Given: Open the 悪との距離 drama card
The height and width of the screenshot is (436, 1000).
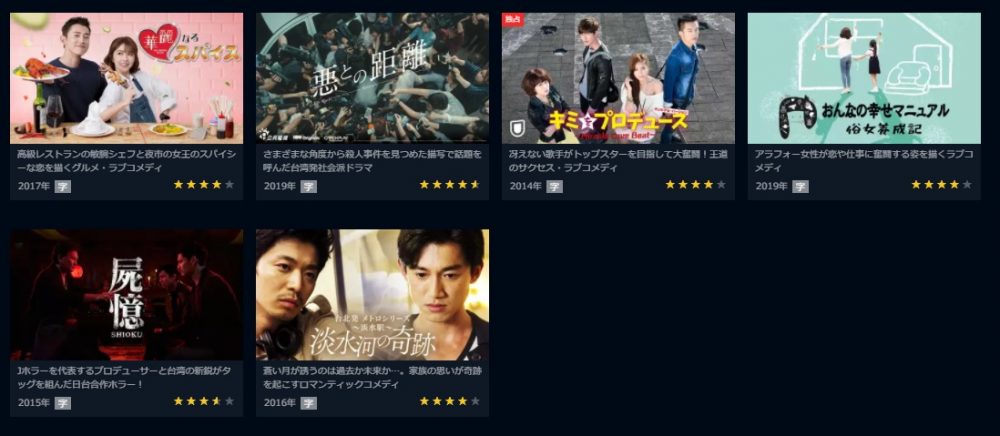Looking at the screenshot, I should [x=372, y=78].
